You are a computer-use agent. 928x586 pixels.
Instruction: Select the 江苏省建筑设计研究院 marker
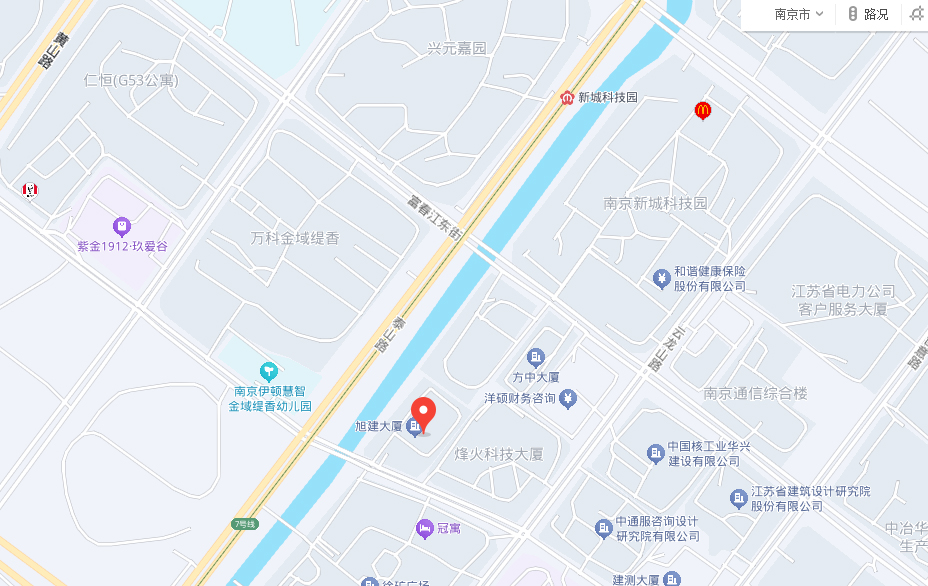click(x=737, y=498)
